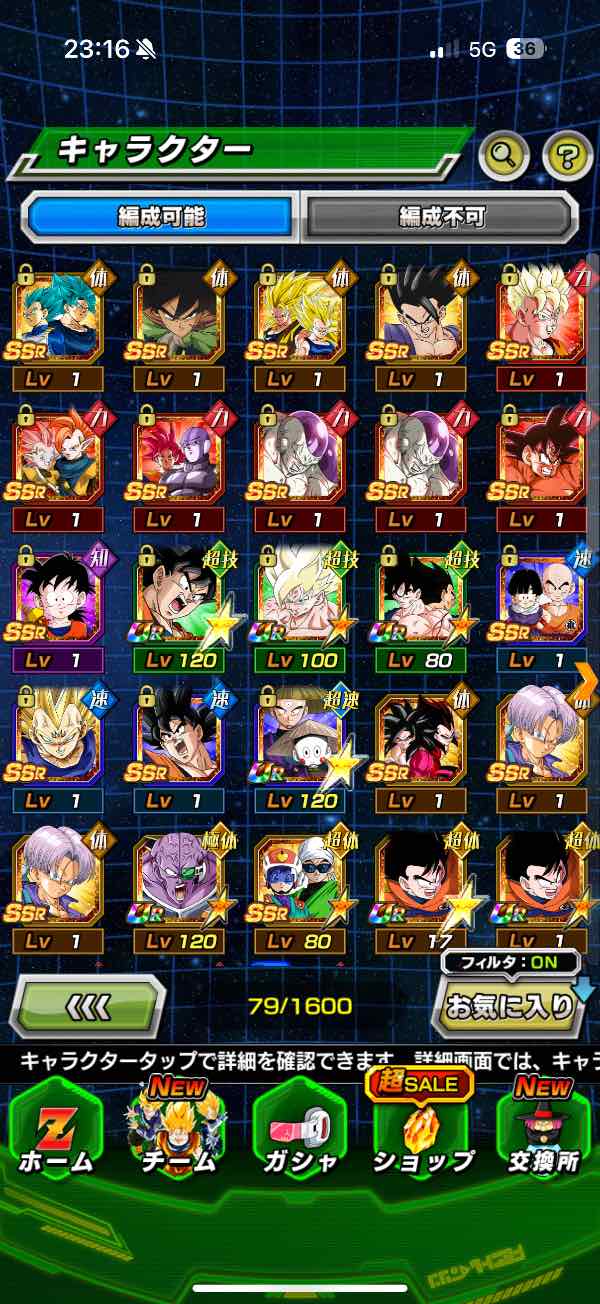Open the お気に入り favorites filter
600x1304 pixels.
click(509, 1005)
